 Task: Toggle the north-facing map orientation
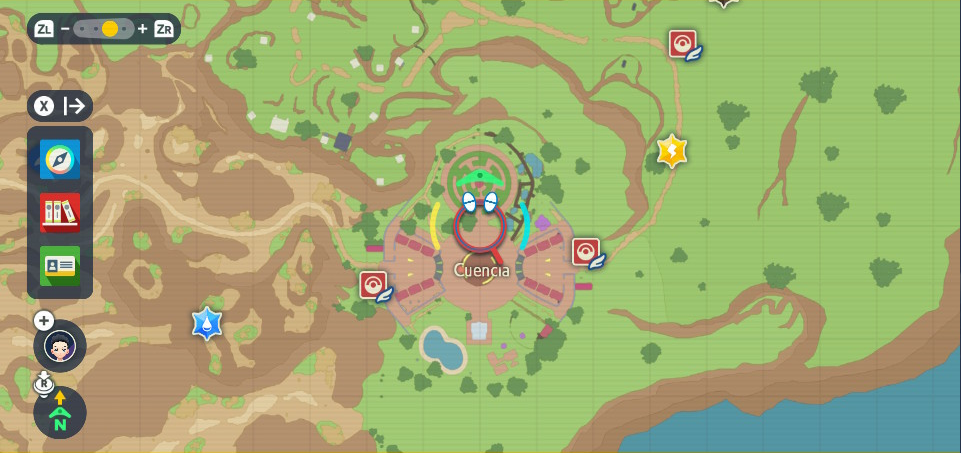[x=60, y=412]
